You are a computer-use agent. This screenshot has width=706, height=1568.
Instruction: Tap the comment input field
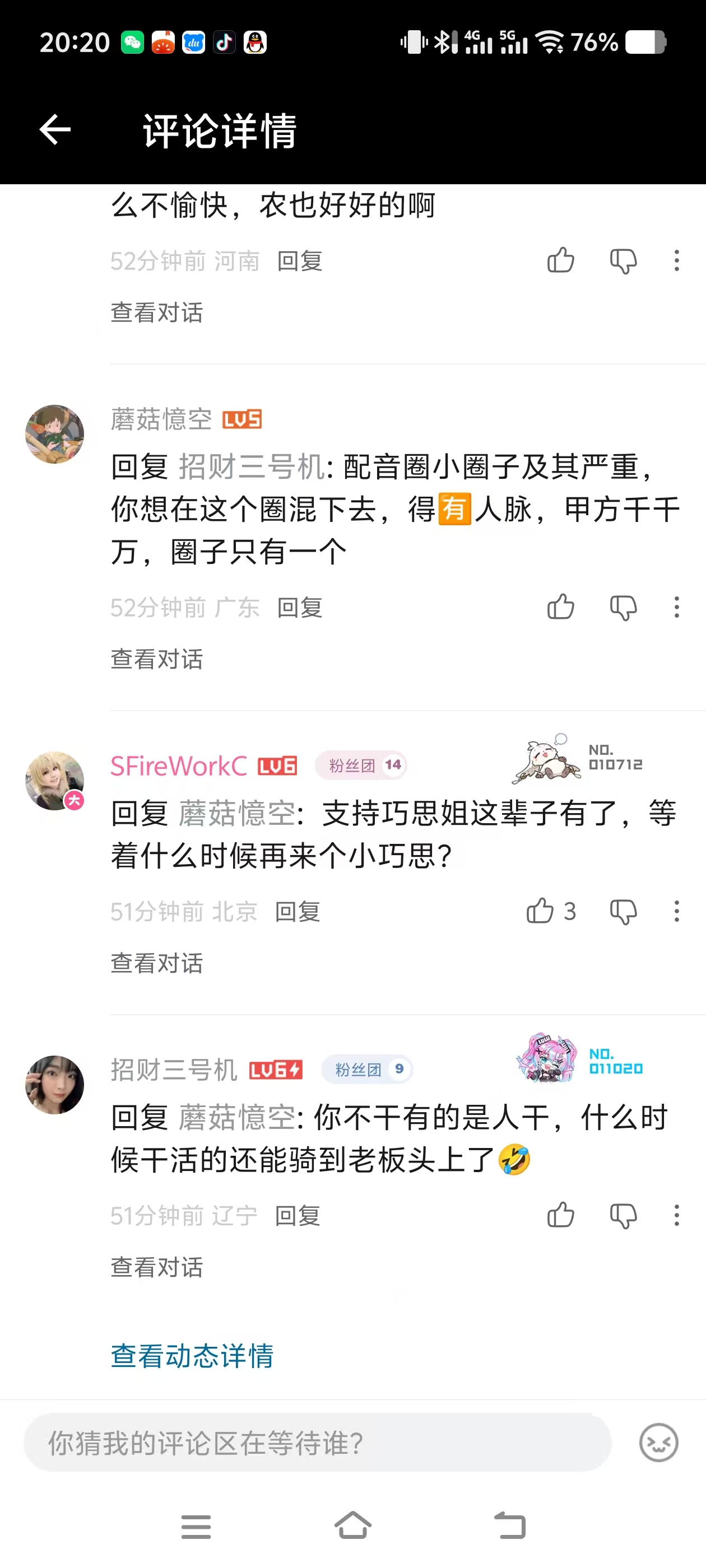(317, 1443)
